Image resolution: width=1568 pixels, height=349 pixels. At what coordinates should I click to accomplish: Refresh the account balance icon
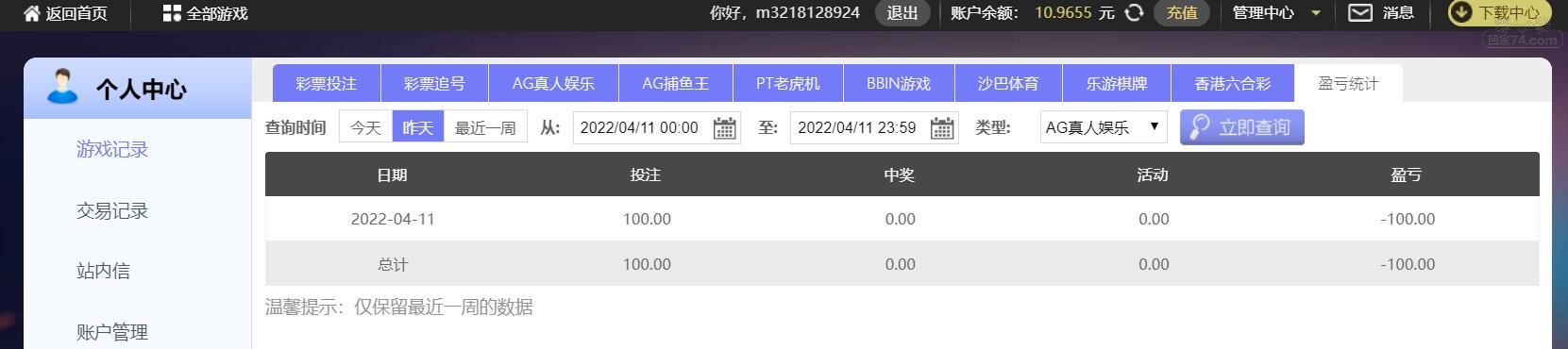[1135, 12]
